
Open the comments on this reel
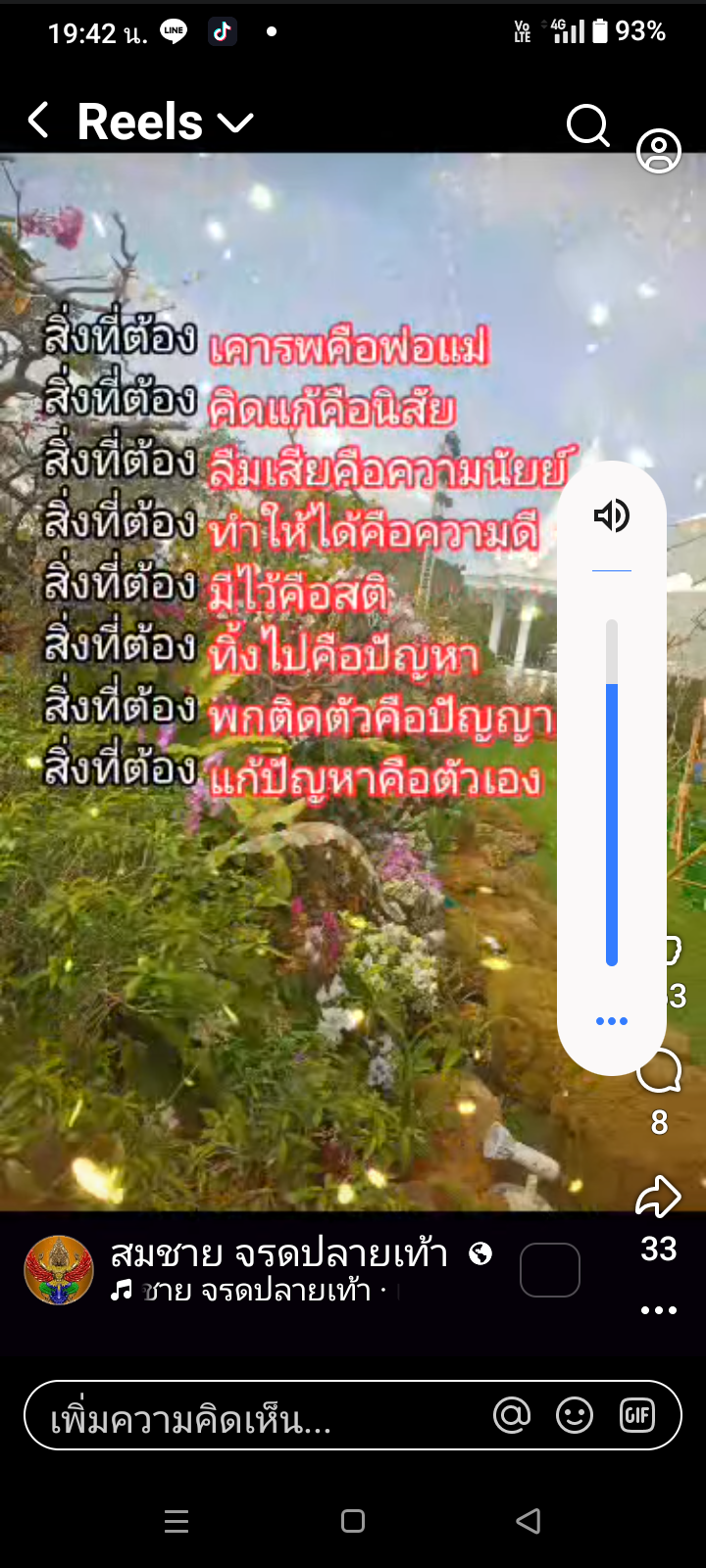(659, 1071)
